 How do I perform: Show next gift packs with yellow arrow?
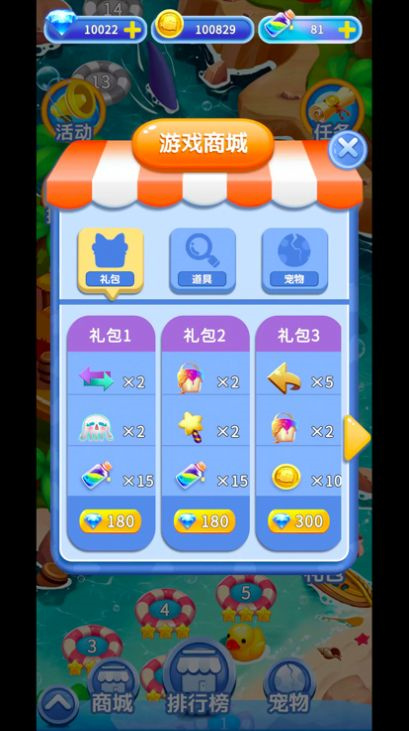[x=357, y=438]
